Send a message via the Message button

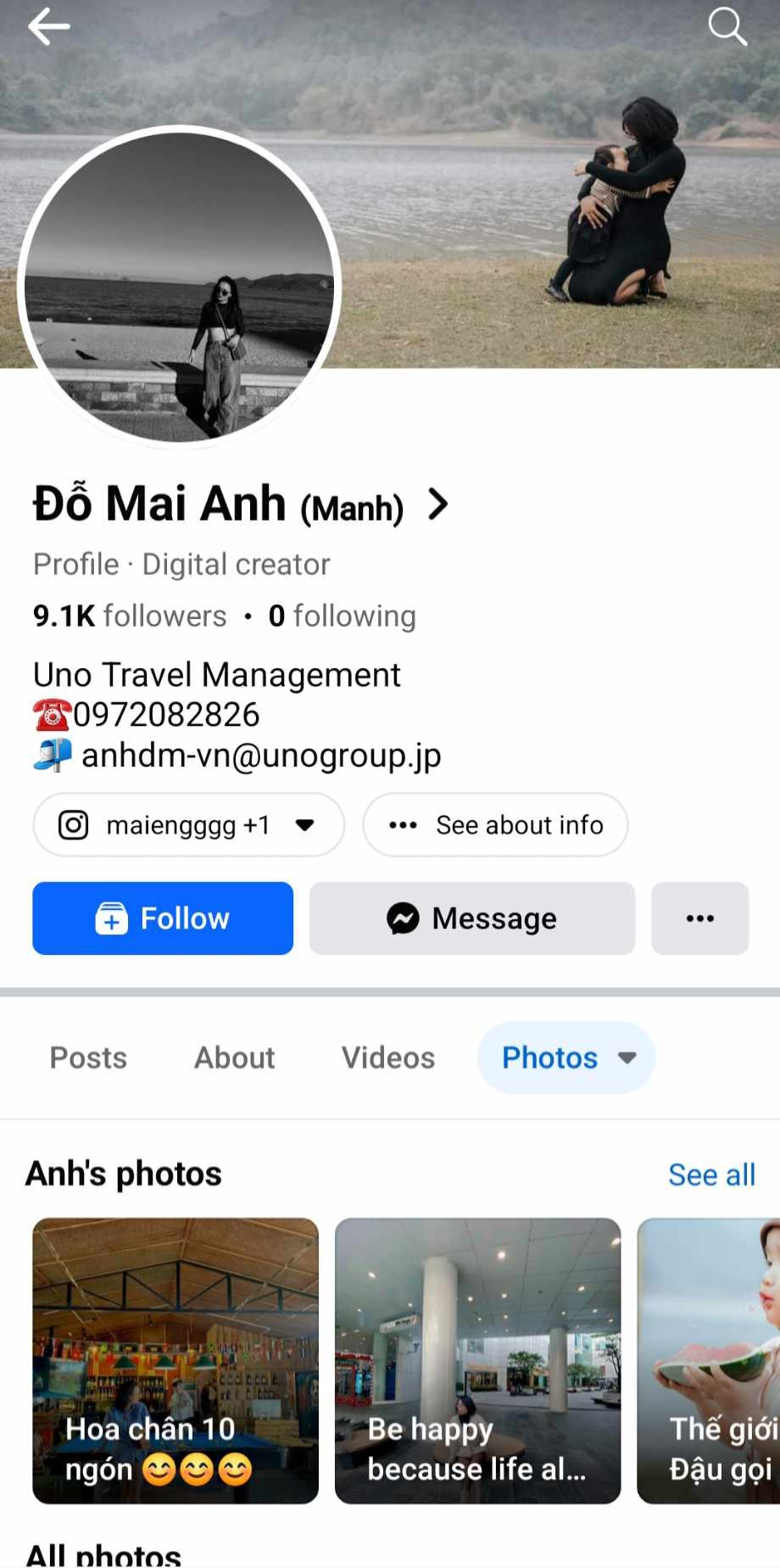point(471,918)
